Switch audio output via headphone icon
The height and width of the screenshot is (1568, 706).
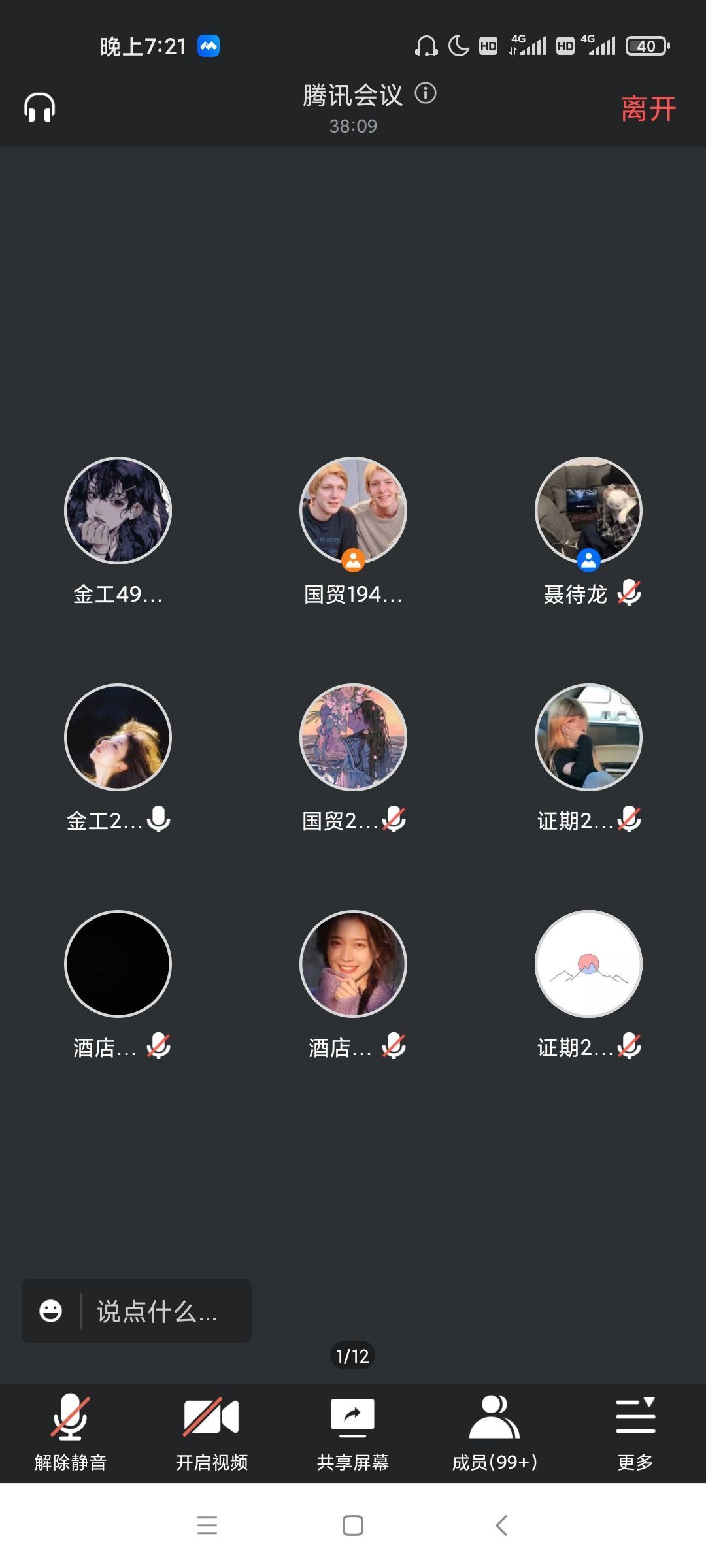click(39, 108)
